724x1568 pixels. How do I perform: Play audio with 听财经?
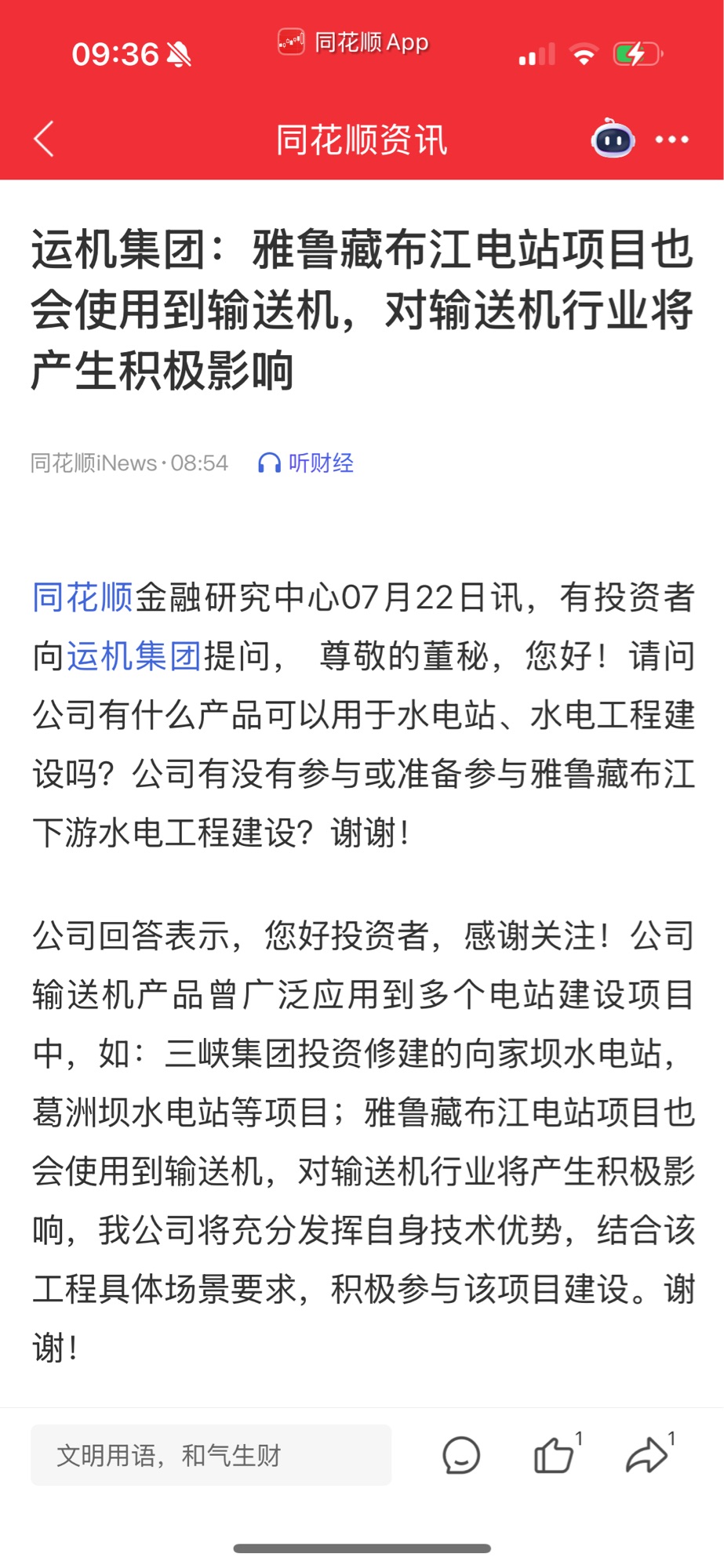[306, 463]
